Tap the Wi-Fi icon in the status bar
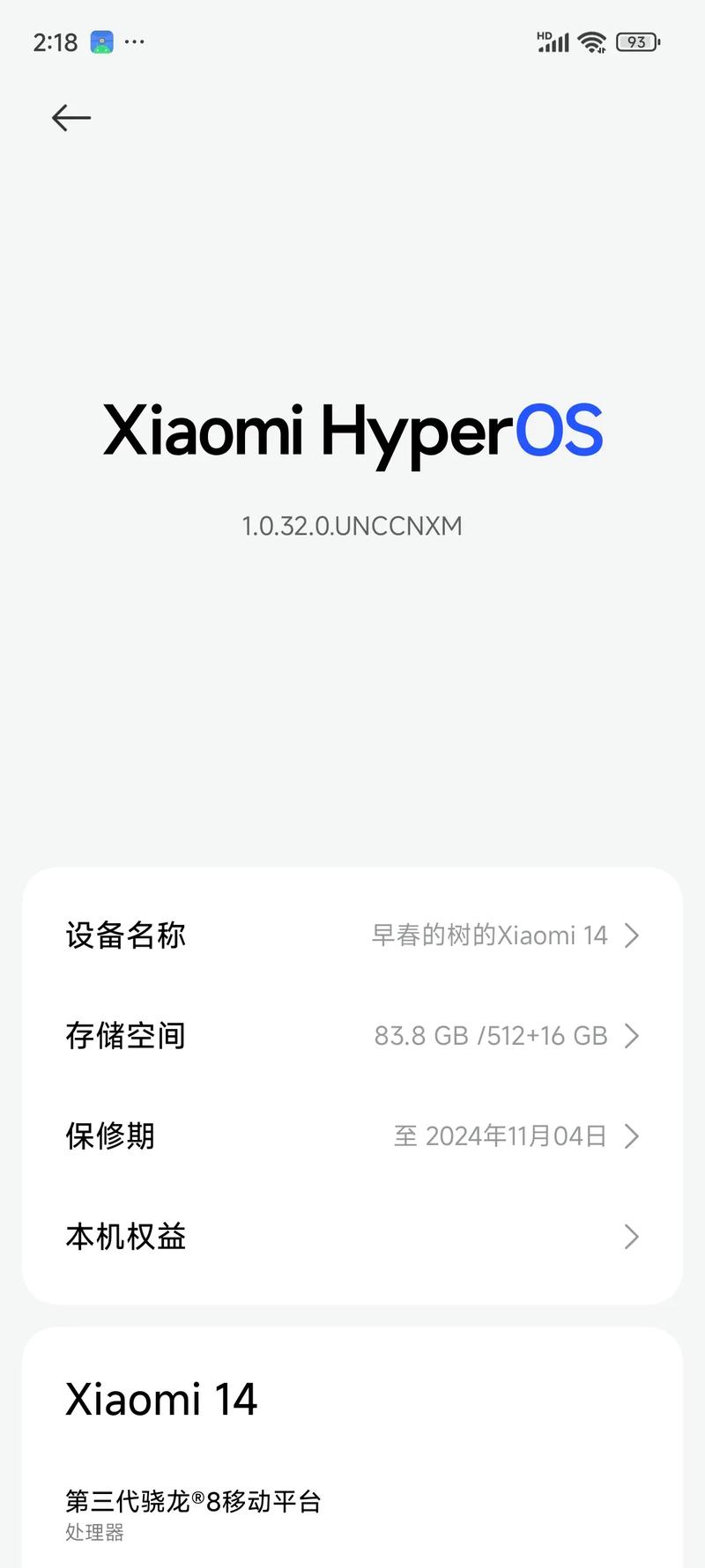 (591, 40)
